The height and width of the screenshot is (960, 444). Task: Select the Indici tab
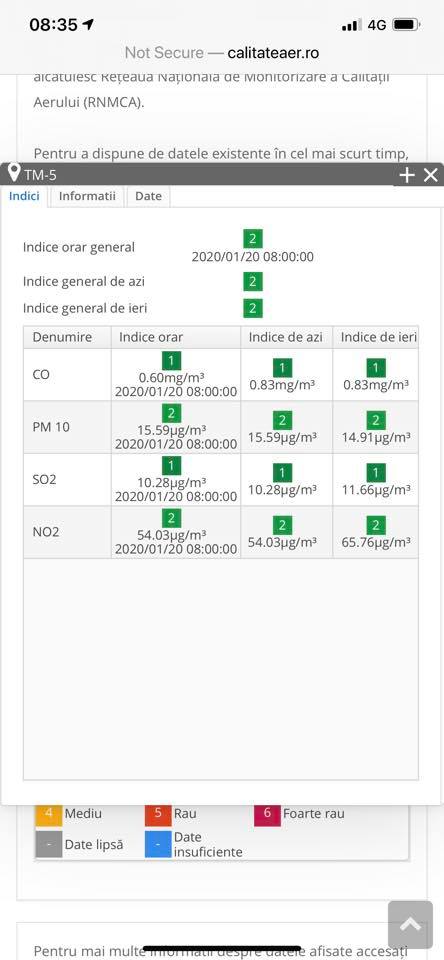(x=24, y=196)
